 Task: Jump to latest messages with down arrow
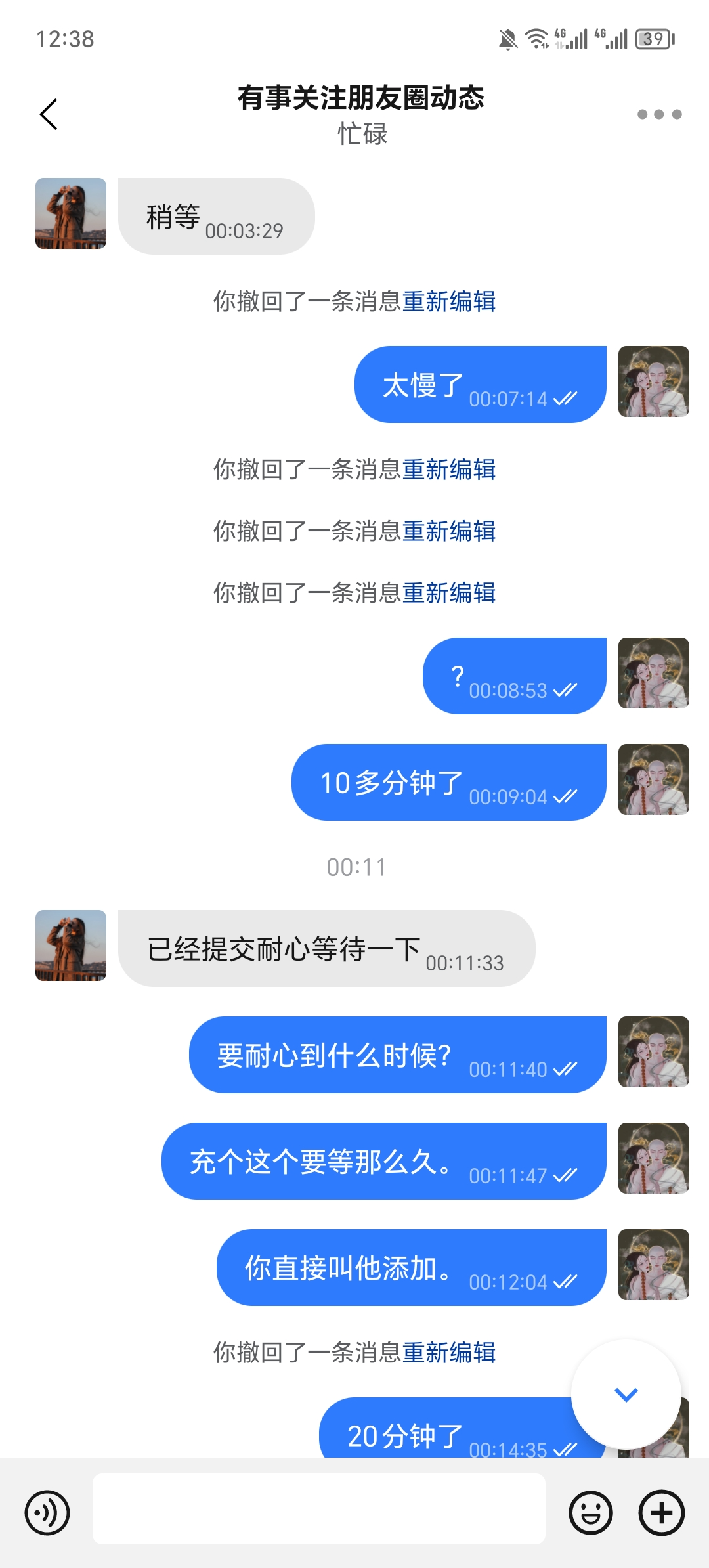pos(626,1395)
